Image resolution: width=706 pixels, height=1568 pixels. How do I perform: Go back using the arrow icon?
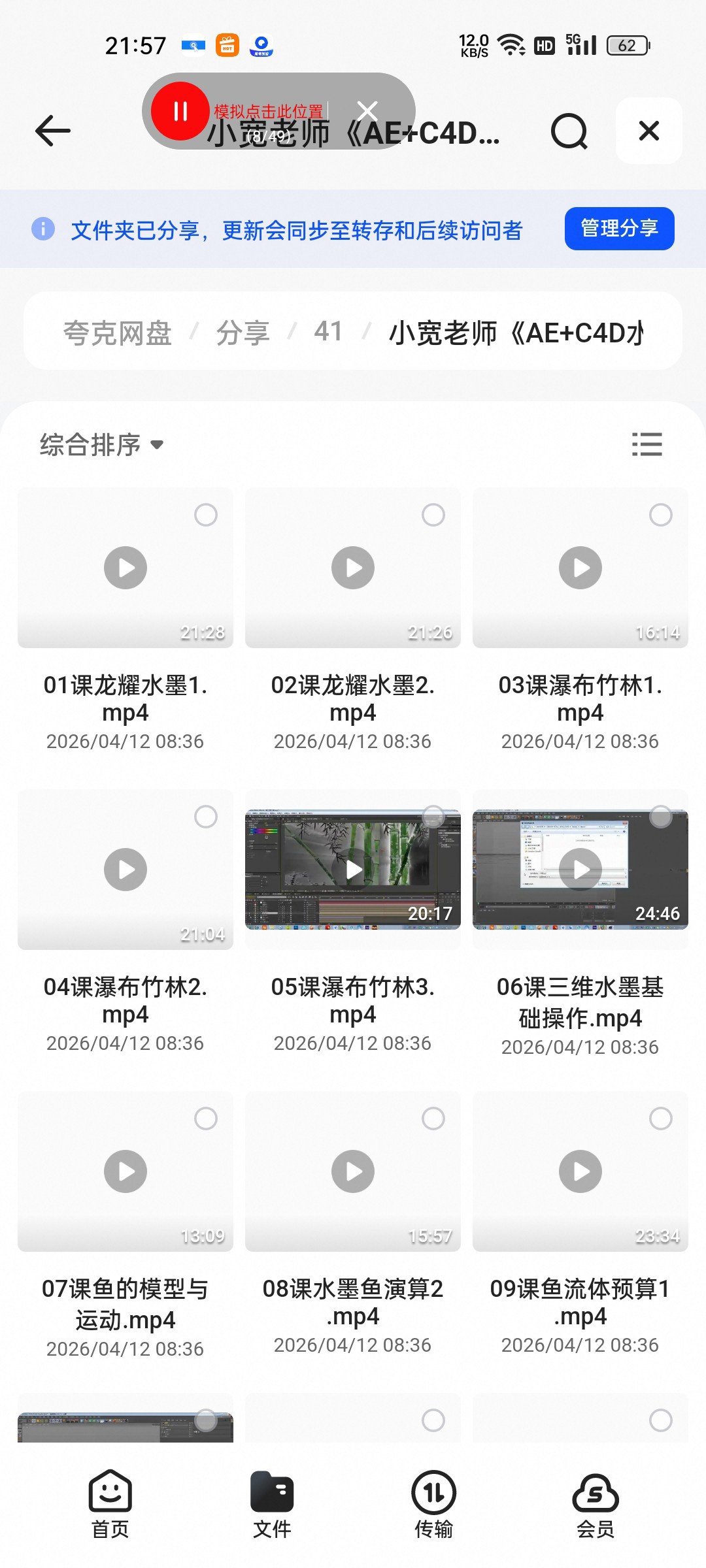pyautogui.click(x=53, y=131)
